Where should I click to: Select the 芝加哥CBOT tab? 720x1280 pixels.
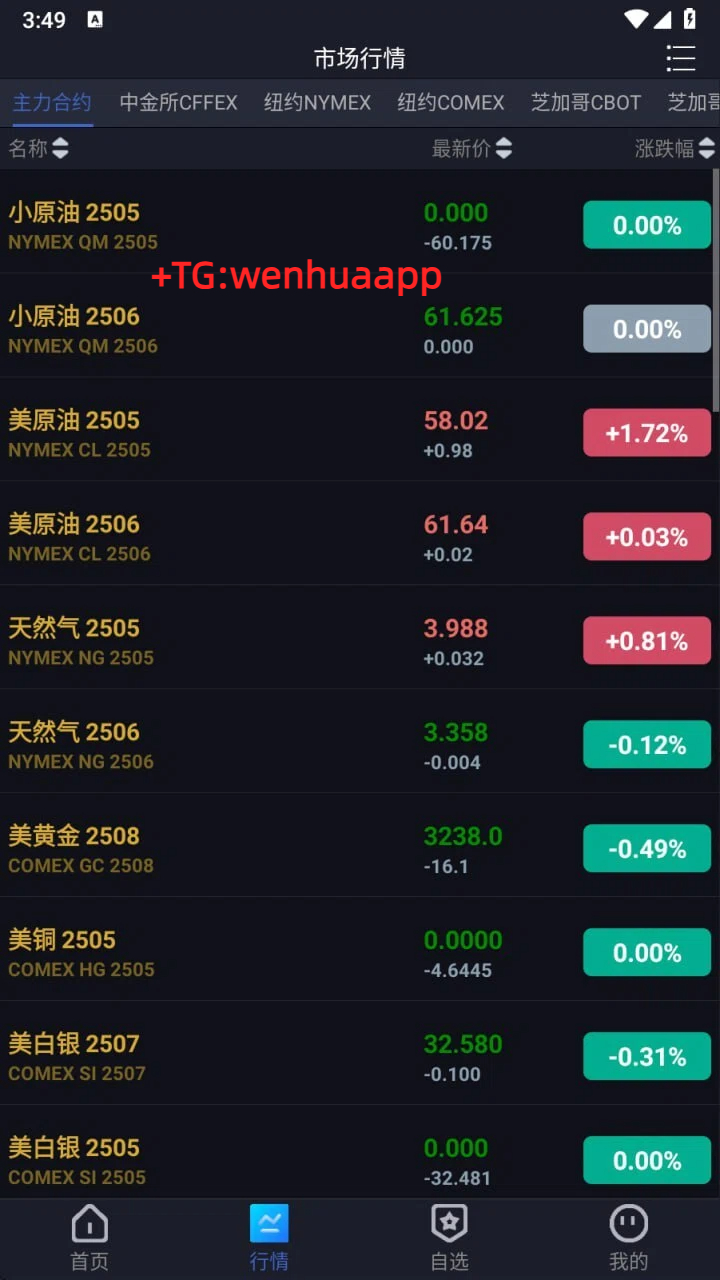pyautogui.click(x=586, y=102)
